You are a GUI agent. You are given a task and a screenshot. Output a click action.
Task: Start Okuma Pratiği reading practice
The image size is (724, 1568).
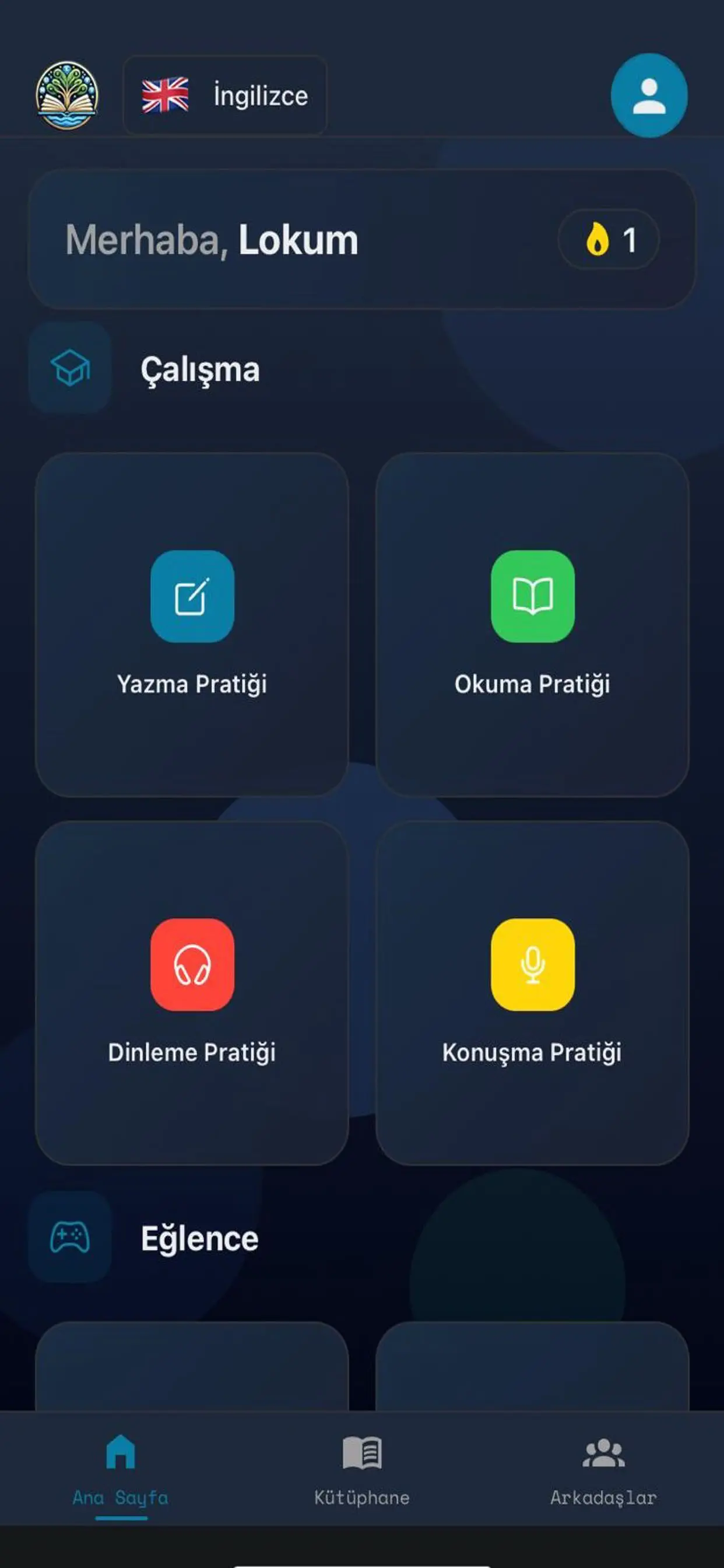pyautogui.click(x=532, y=625)
